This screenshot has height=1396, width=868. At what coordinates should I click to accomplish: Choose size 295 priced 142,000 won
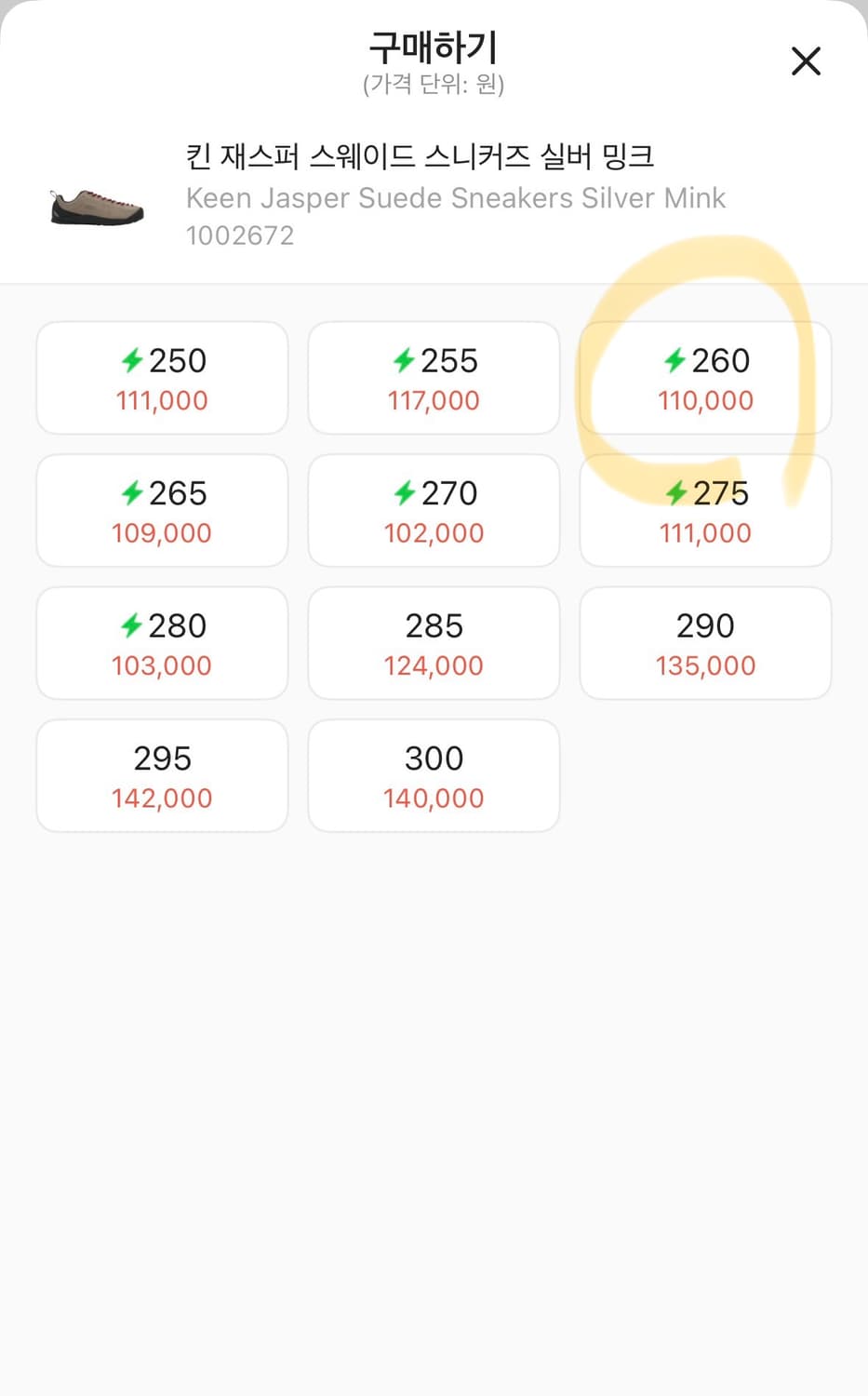(162, 775)
